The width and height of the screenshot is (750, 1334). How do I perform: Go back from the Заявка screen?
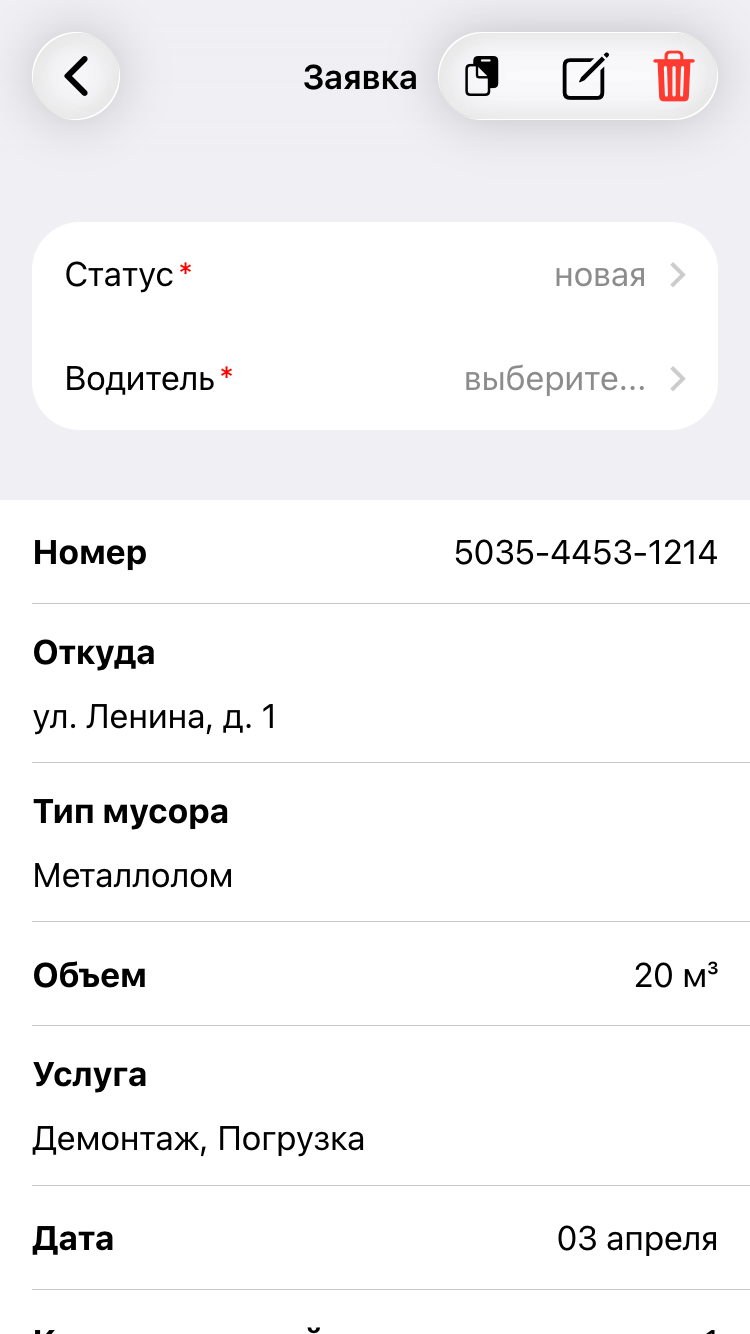pyautogui.click(x=76, y=76)
